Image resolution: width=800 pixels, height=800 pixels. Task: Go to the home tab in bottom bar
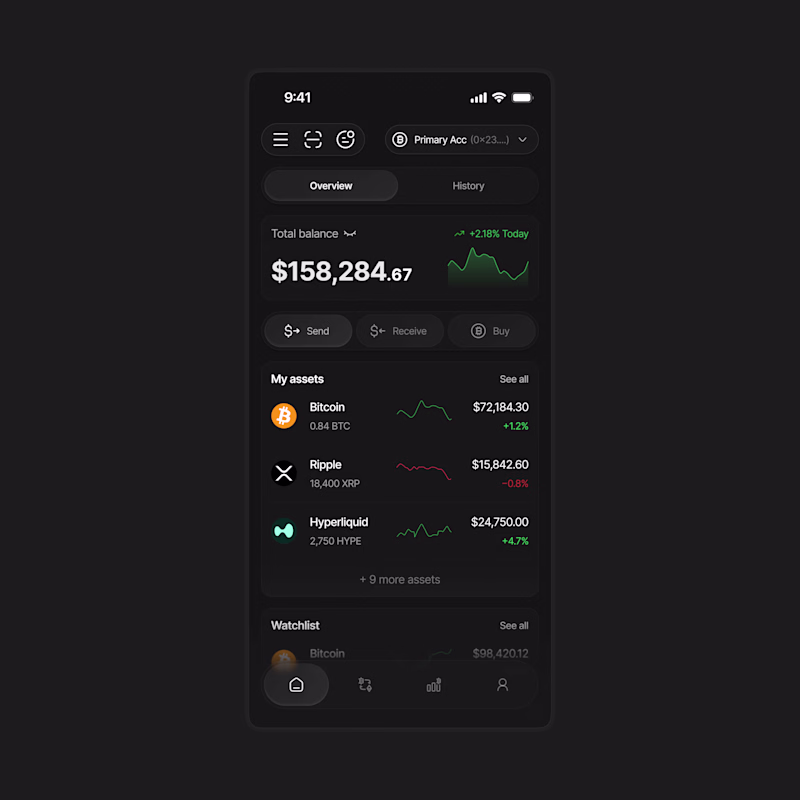pyautogui.click(x=296, y=685)
